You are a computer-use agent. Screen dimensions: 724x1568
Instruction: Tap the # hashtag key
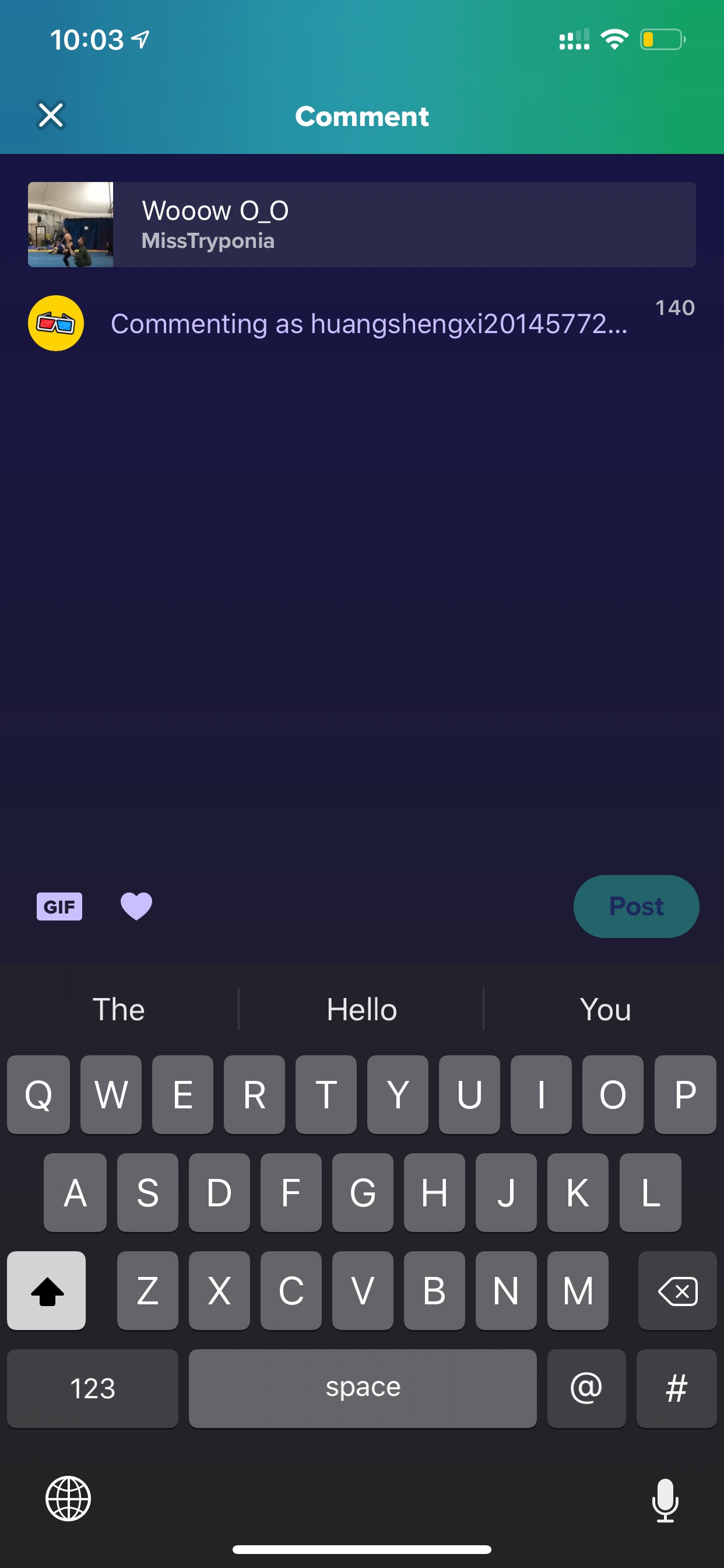coord(677,1388)
